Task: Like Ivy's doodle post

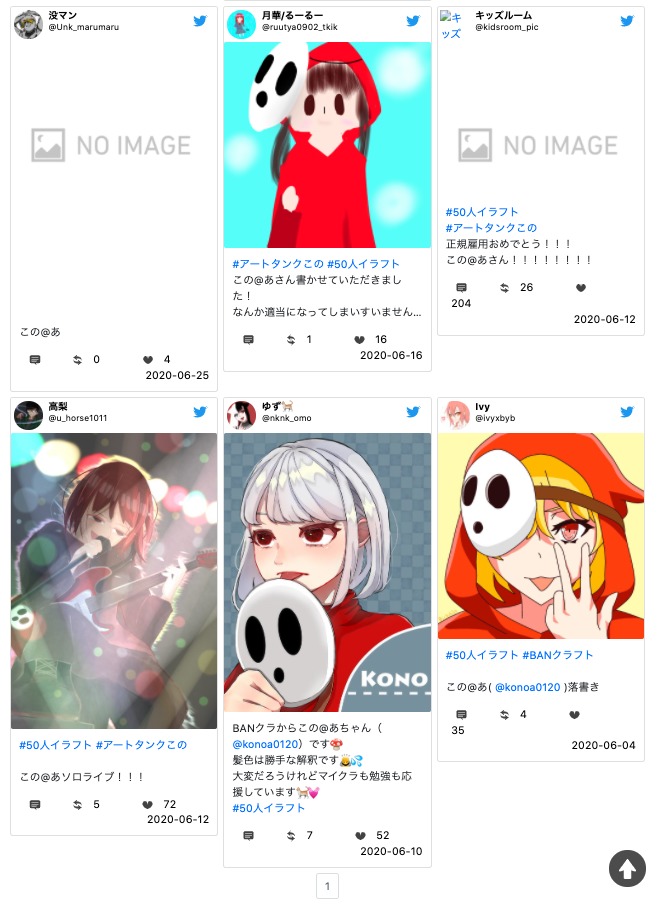Action: click(575, 715)
